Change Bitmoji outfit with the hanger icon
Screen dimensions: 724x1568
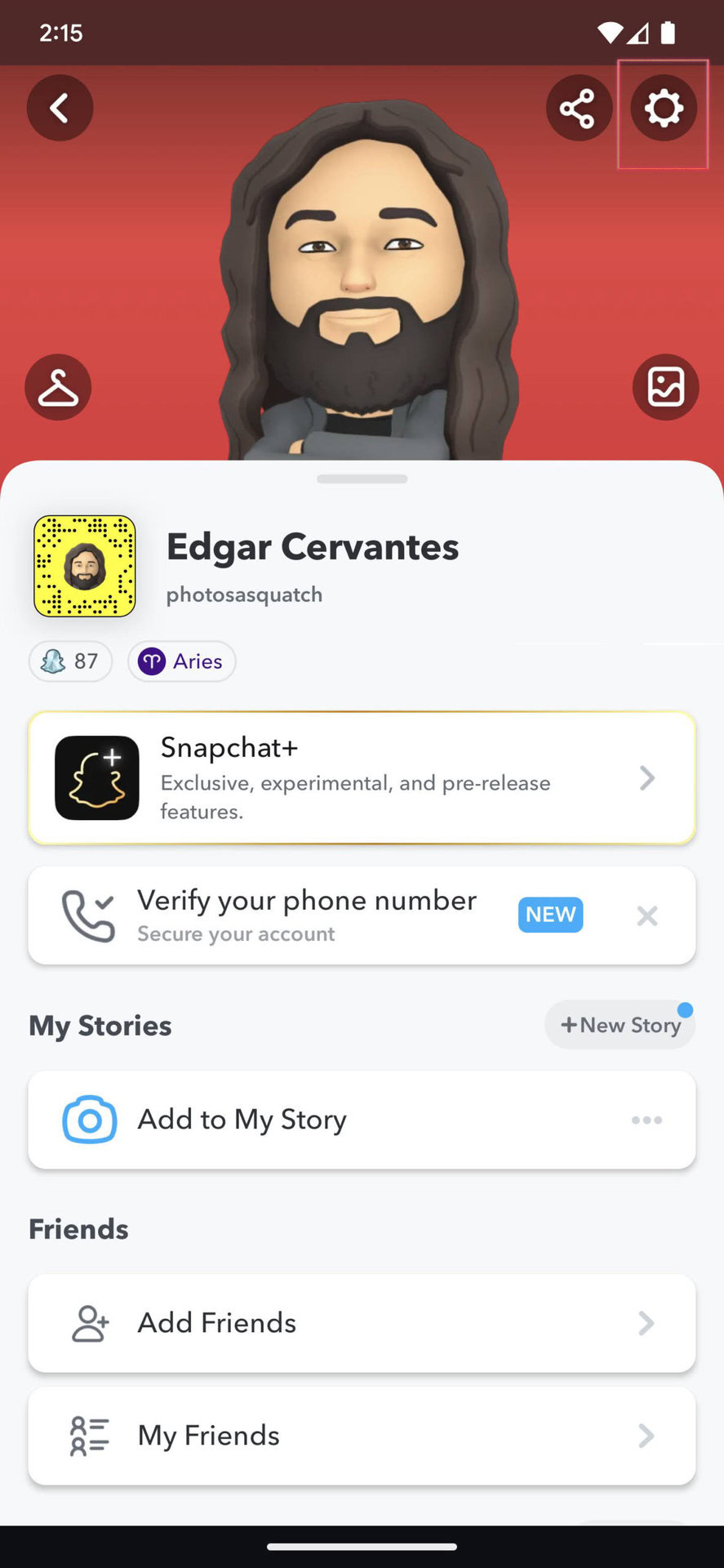point(58,387)
